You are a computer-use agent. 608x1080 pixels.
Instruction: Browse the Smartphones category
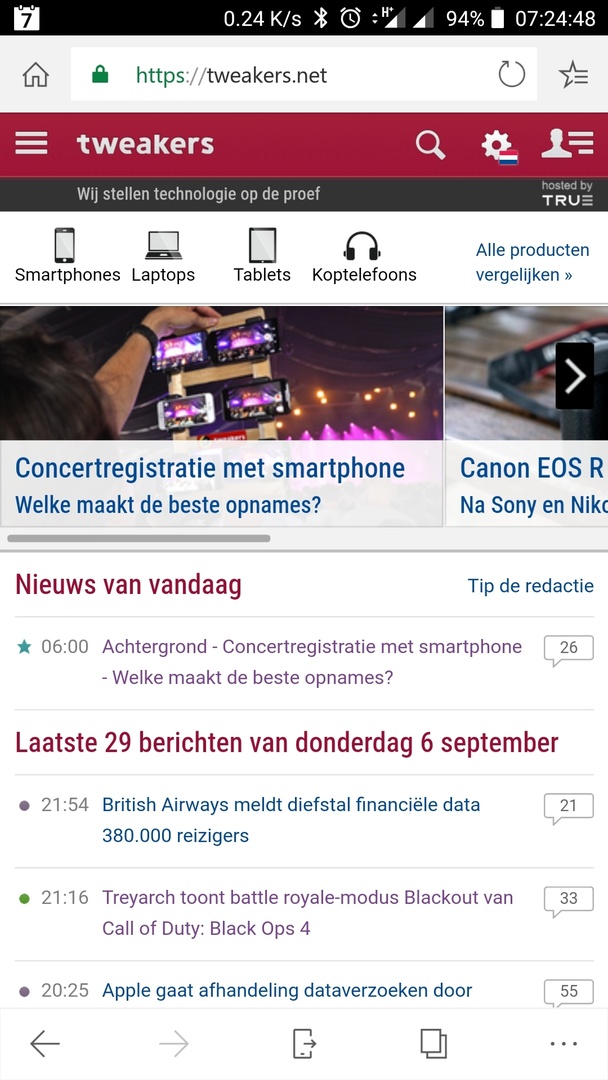pos(66,256)
